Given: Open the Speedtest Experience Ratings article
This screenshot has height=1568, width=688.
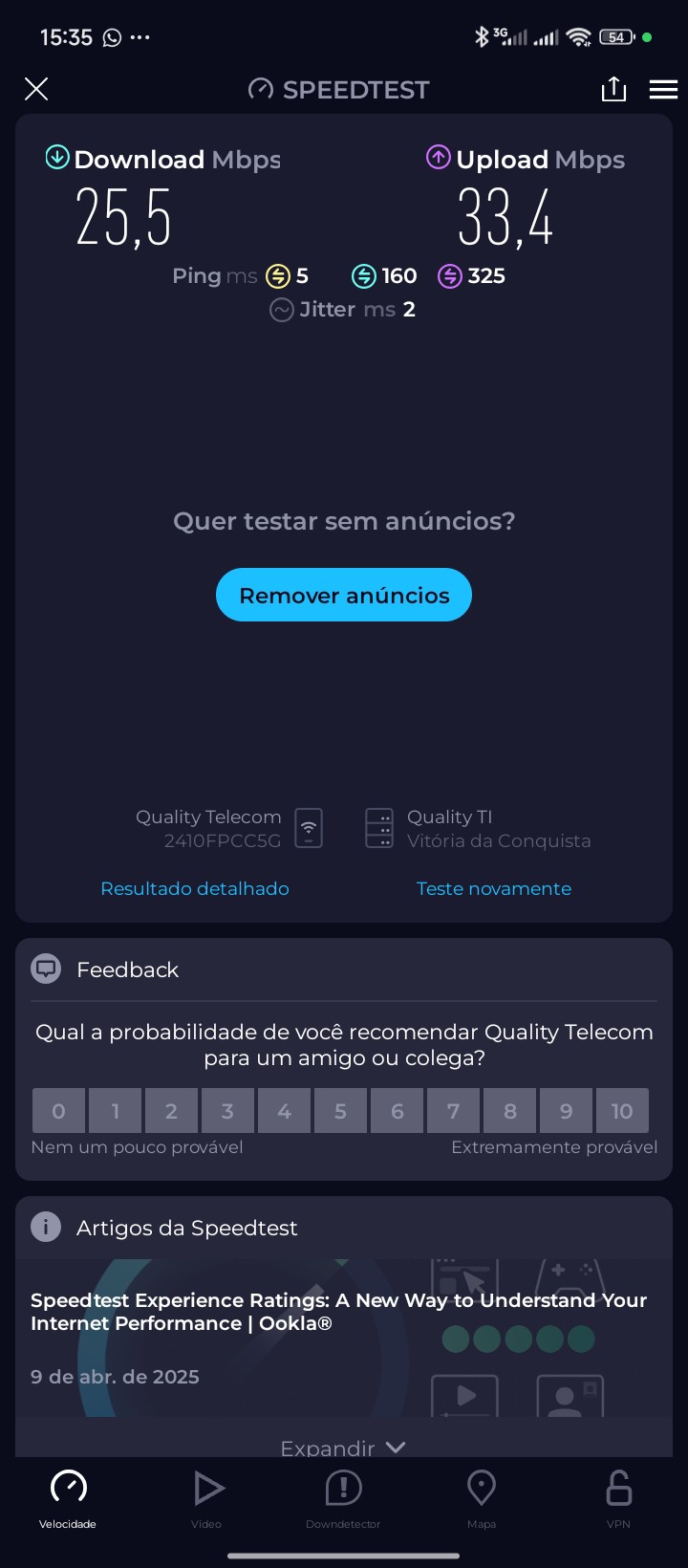Looking at the screenshot, I should 339,1312.
